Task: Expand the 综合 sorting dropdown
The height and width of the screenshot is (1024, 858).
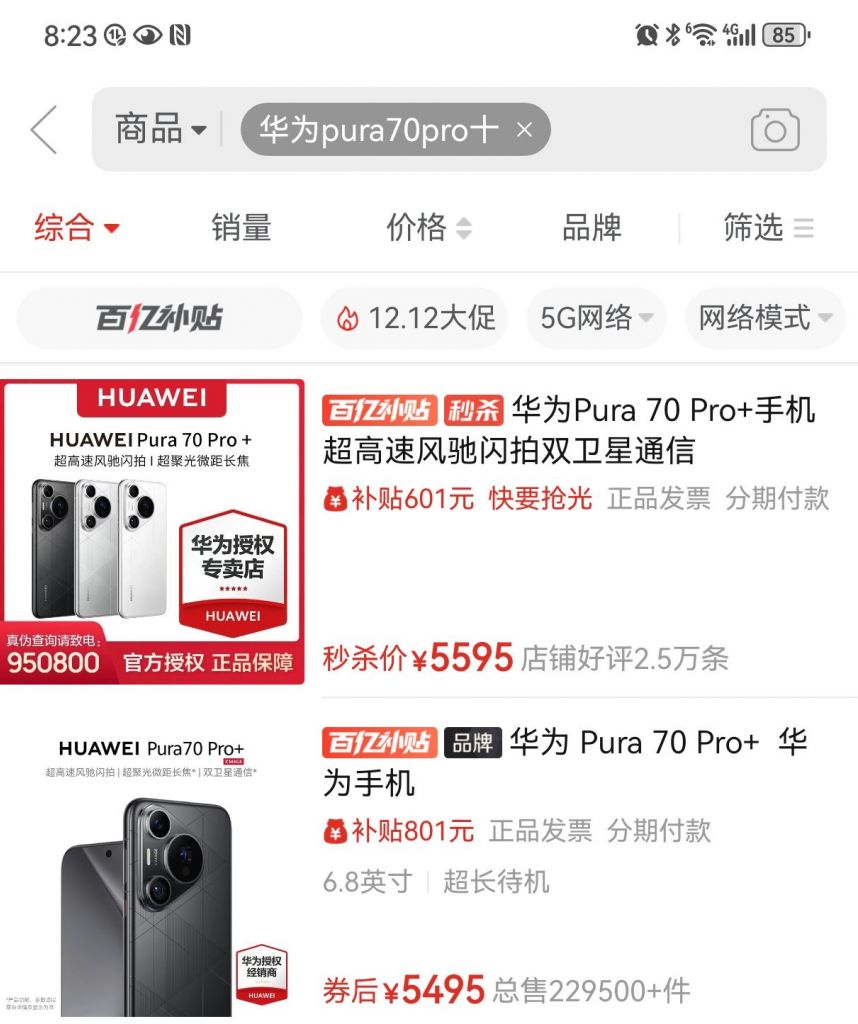Action: (80, 228)
